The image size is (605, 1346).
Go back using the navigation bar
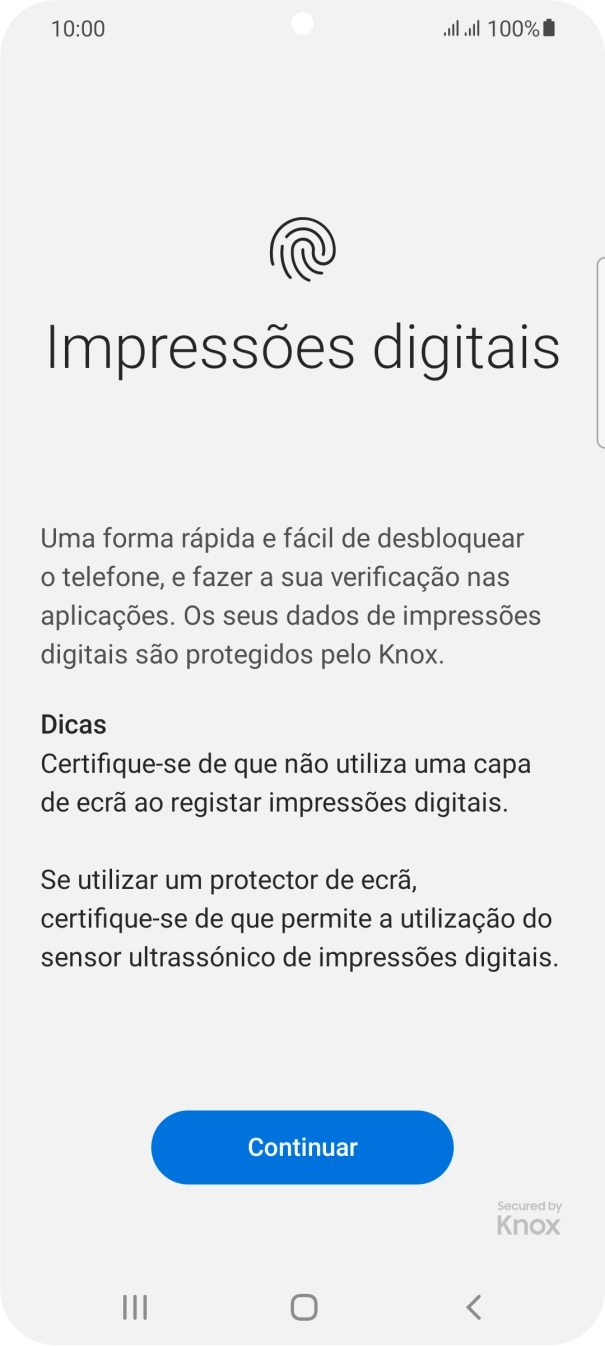click(x=474, y=1306)
